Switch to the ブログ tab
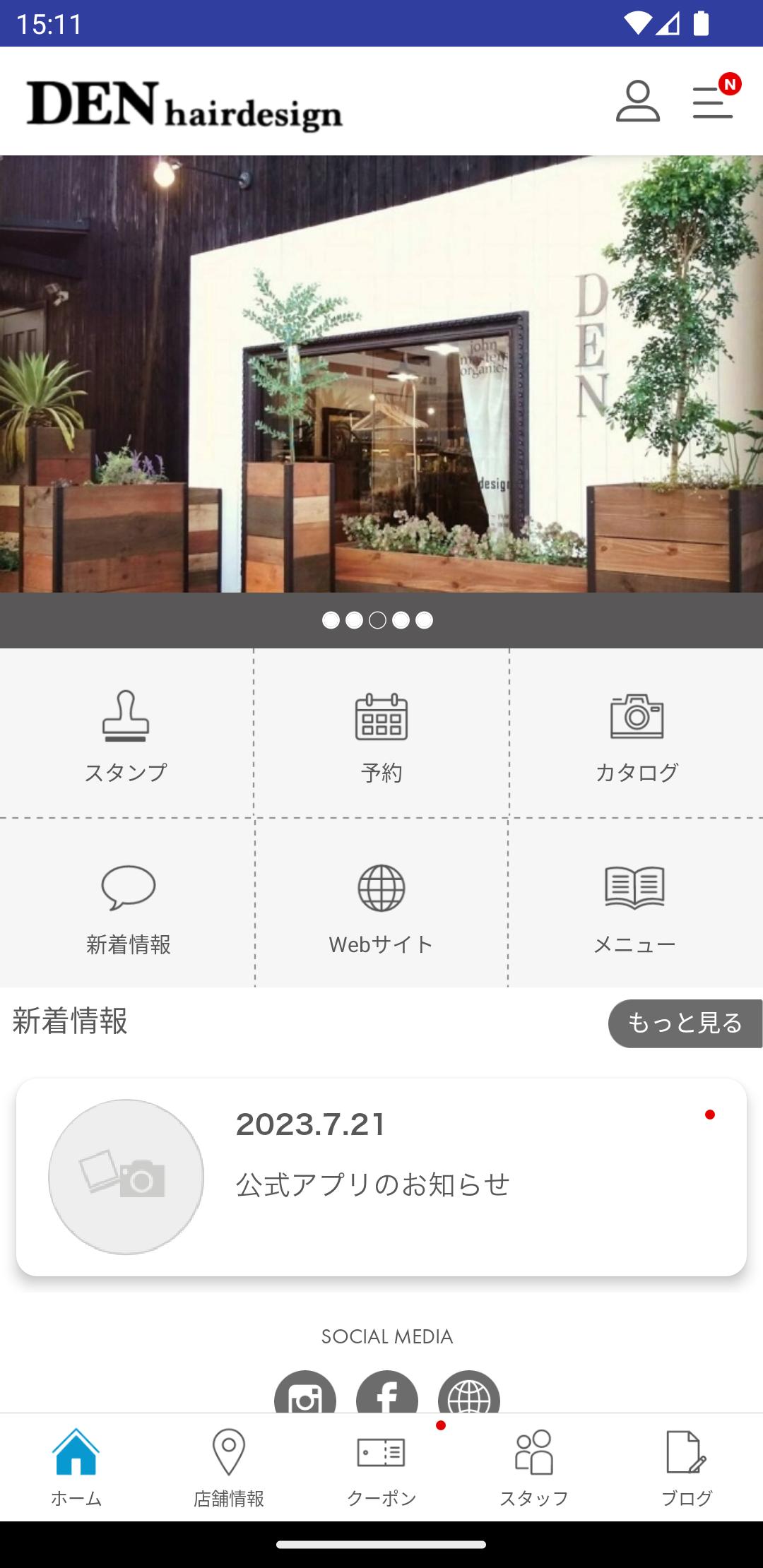Viewport: 763px width, 1568px height. coord(687,1467)
